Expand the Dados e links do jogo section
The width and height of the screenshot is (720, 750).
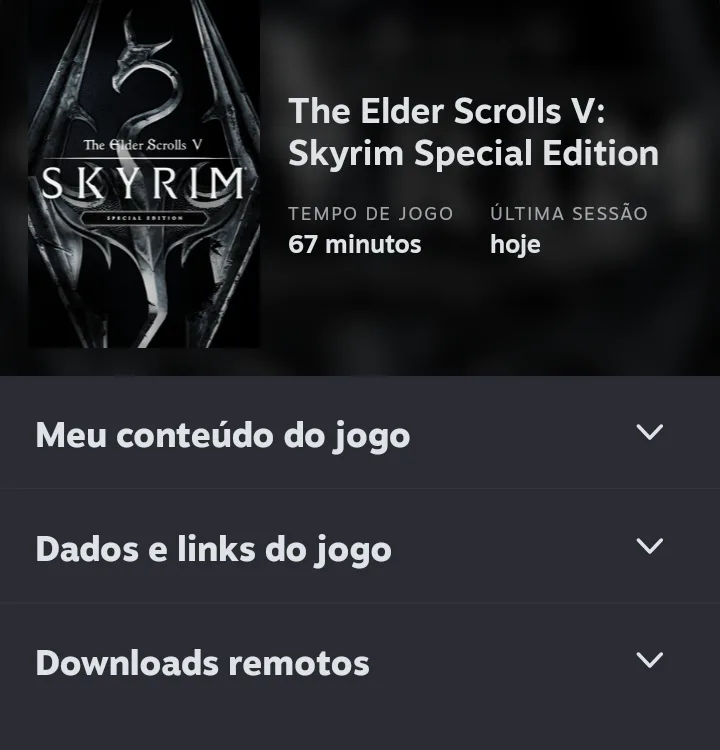click(x=649, y=547)
